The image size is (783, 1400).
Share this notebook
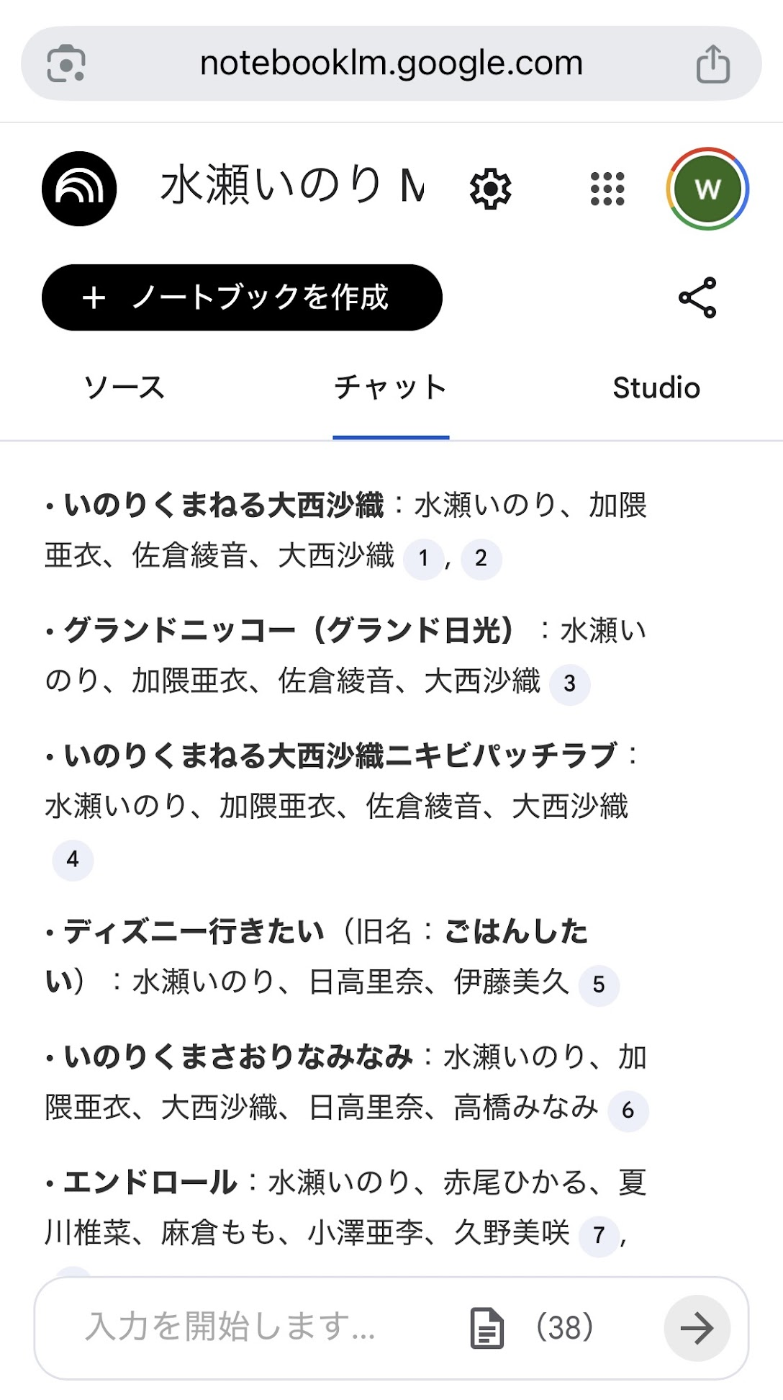[697, 298]
